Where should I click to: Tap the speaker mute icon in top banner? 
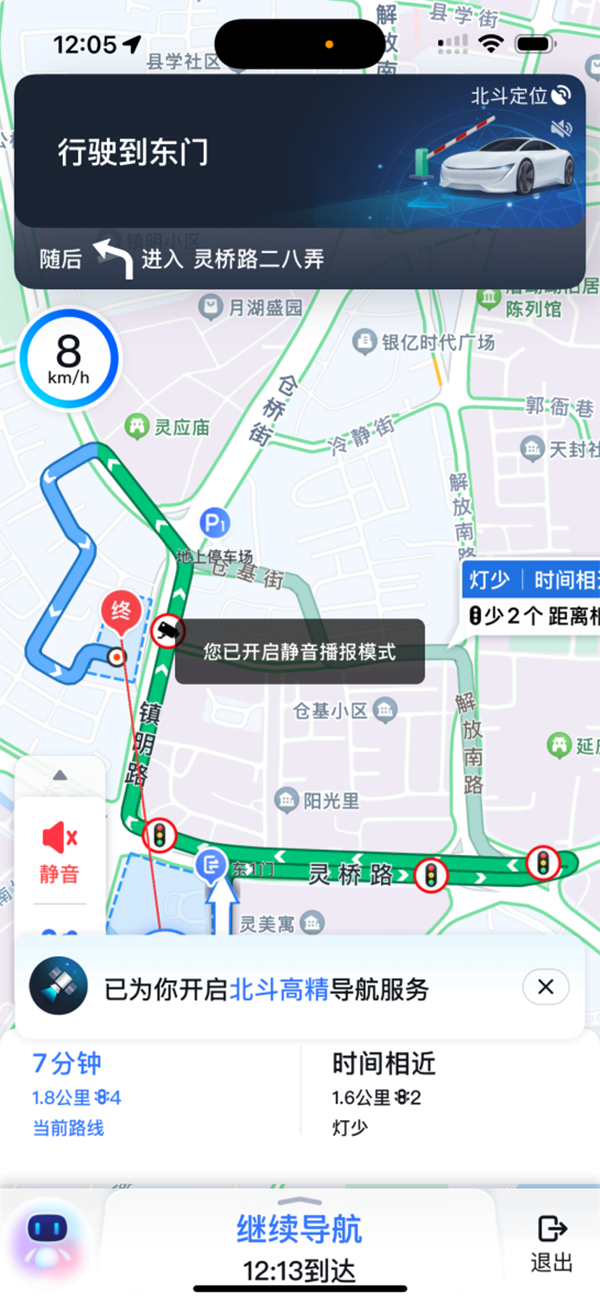coord(561,128)
